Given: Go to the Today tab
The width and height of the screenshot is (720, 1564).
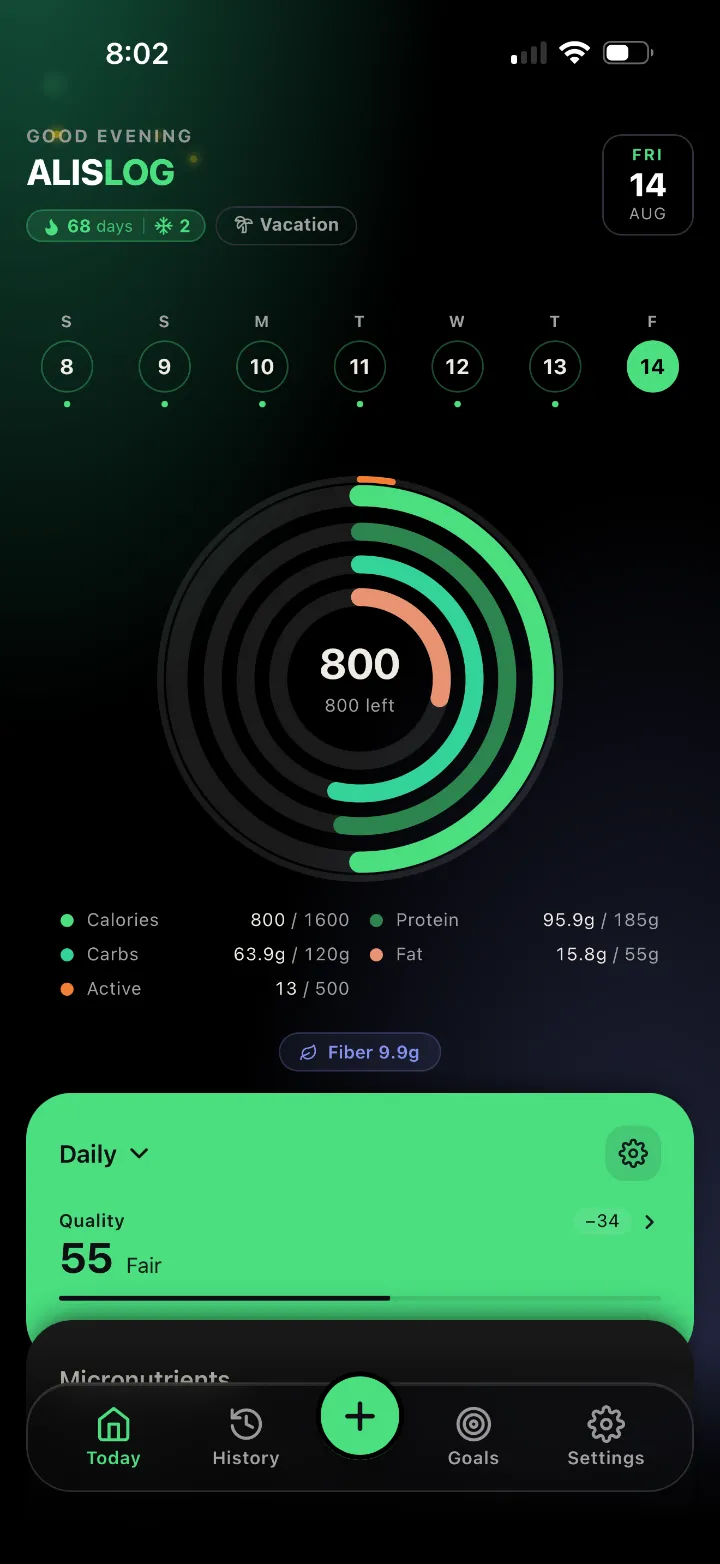Looking at the screenshot, I should coord(113,1437).
